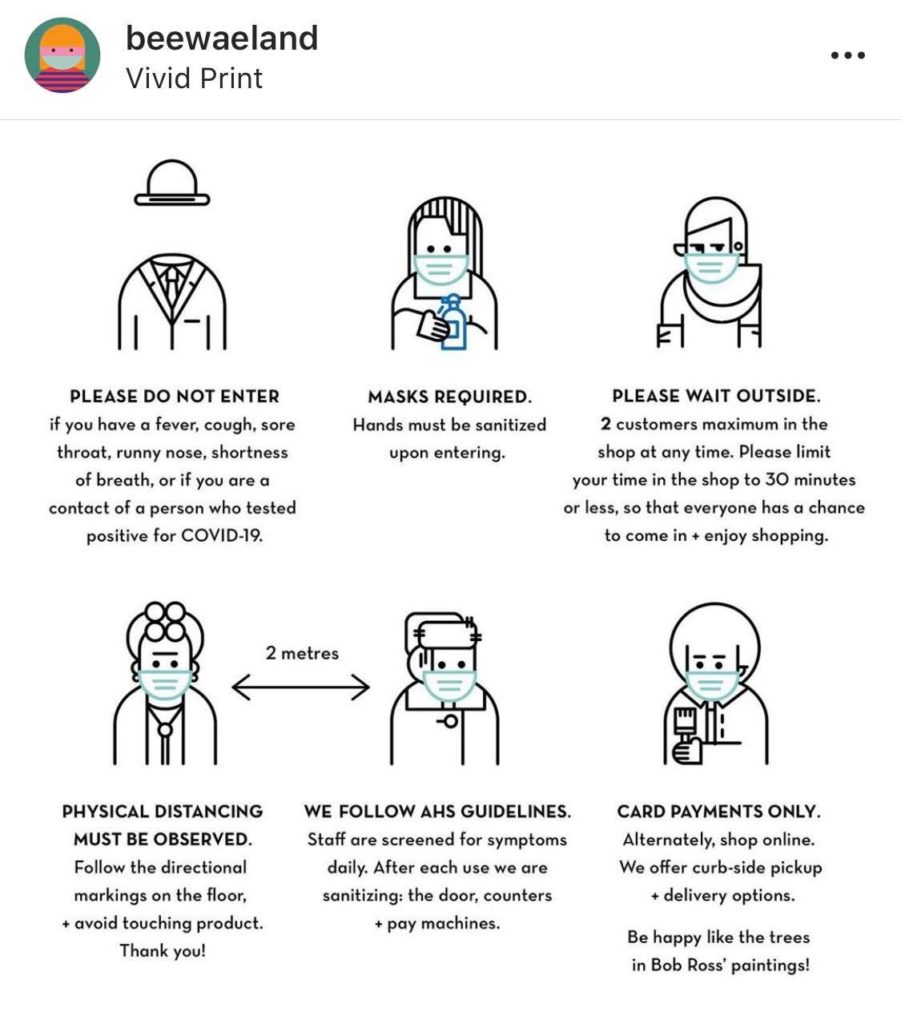Open the Vivid Print location tag
The width and height of the screenshot is (901, 1024).
(x=194, y=78)
